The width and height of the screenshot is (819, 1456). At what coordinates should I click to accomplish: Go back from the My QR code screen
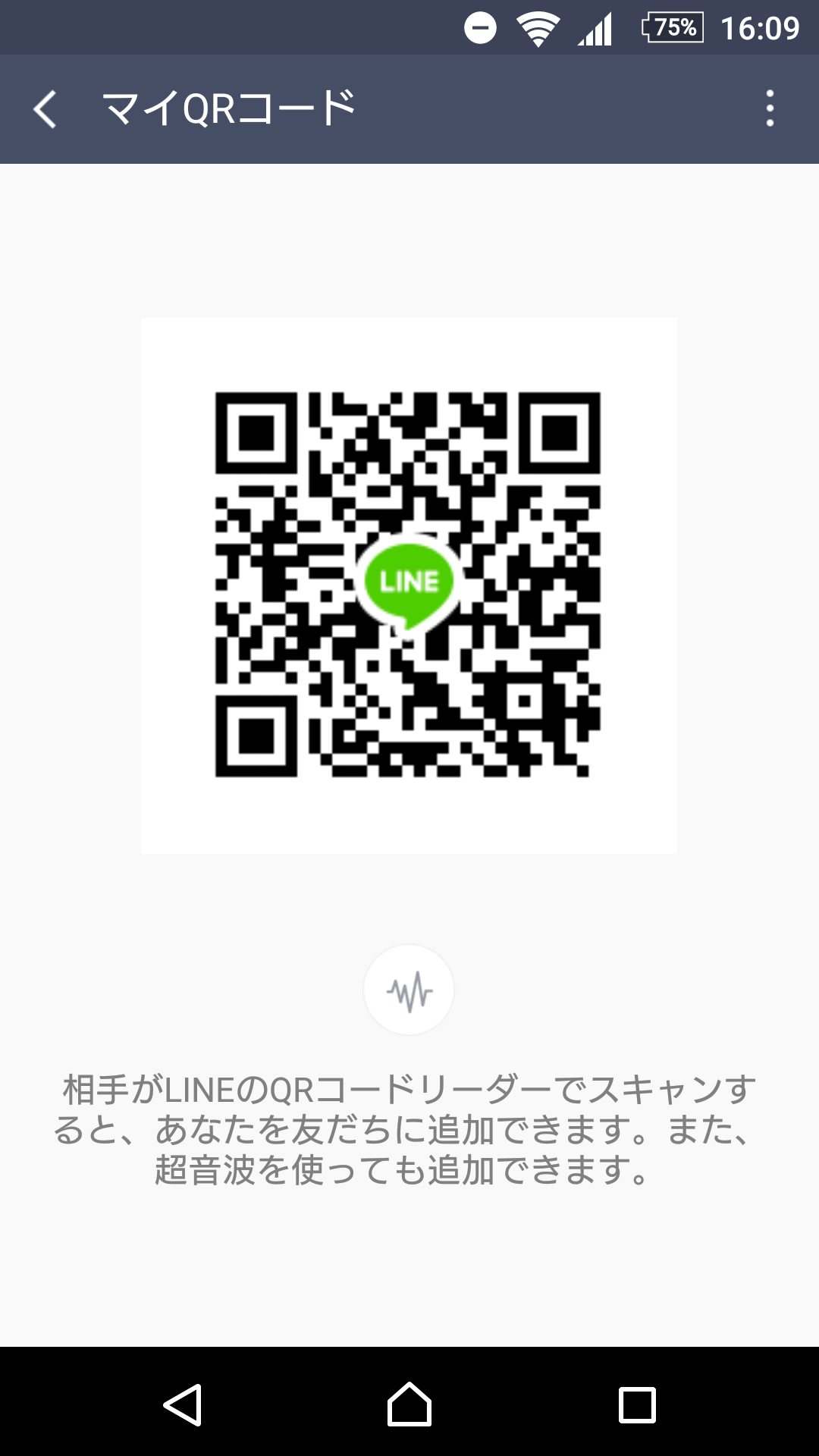45,109
